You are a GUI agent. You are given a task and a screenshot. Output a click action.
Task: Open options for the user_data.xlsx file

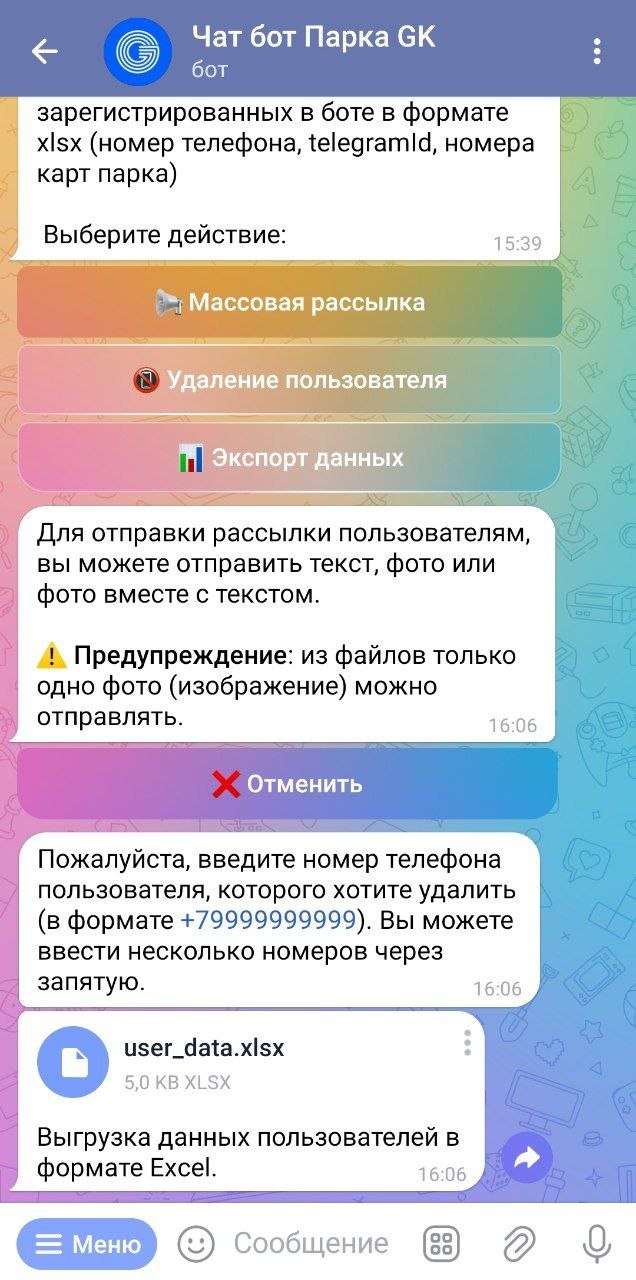pos(467,1046)
